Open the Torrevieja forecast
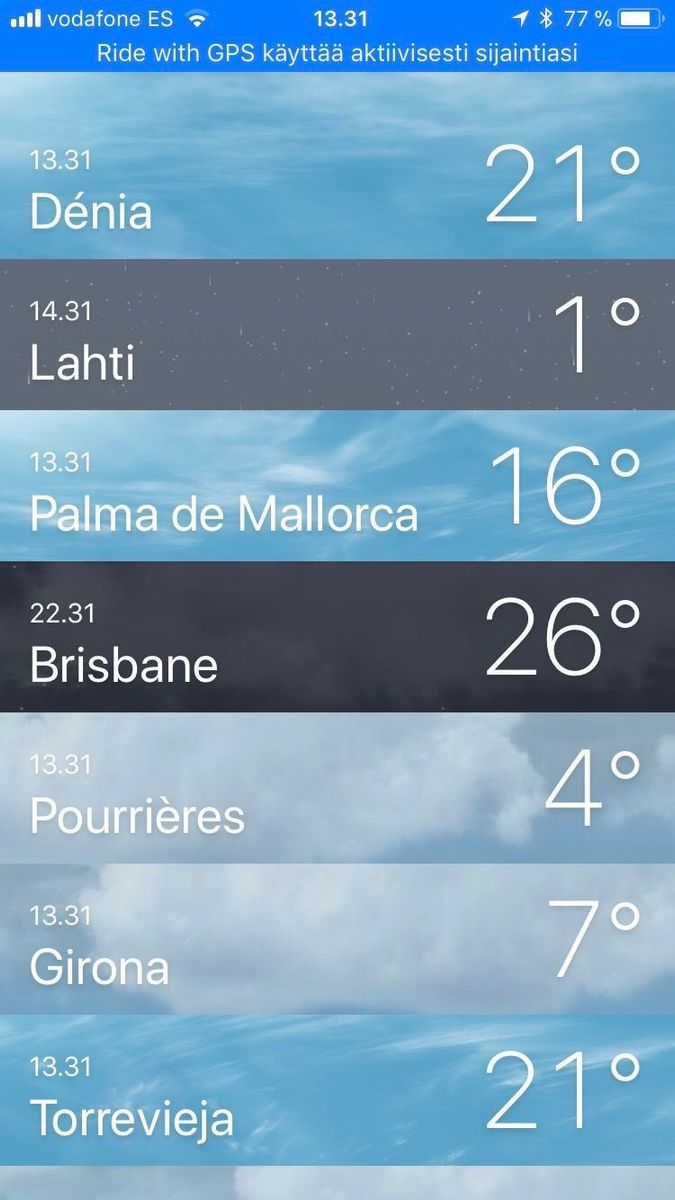Viewport: 675px width, 1200px height. tap(337, 1091)
